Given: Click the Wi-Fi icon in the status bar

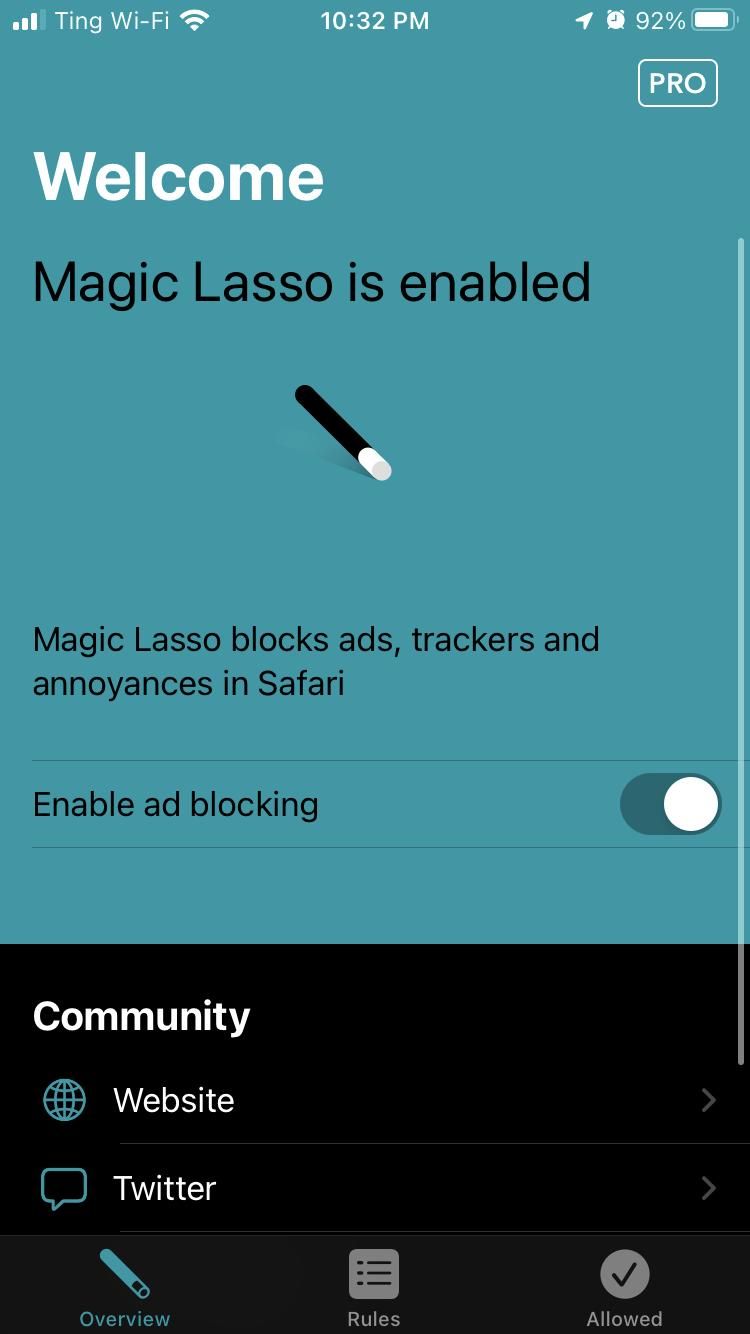Looking at the screenshot, I should pos(193,19).
